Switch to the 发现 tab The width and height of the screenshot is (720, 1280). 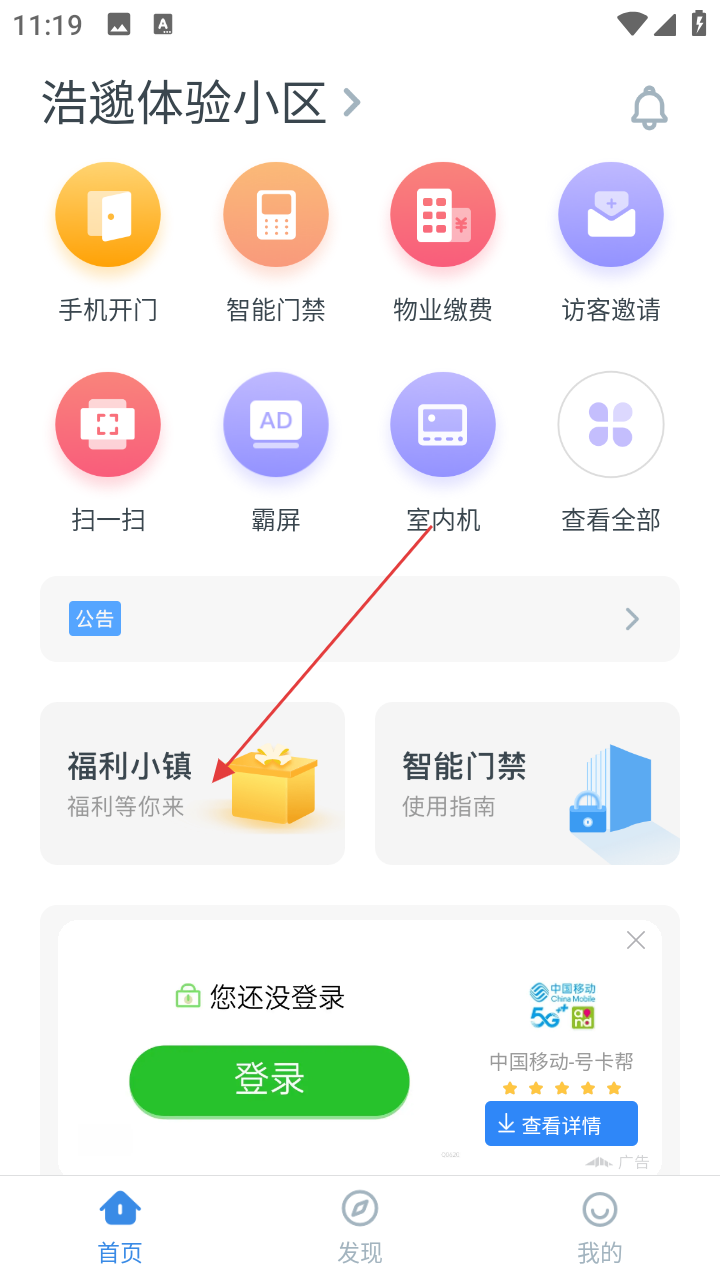[x=360, y=1227]
